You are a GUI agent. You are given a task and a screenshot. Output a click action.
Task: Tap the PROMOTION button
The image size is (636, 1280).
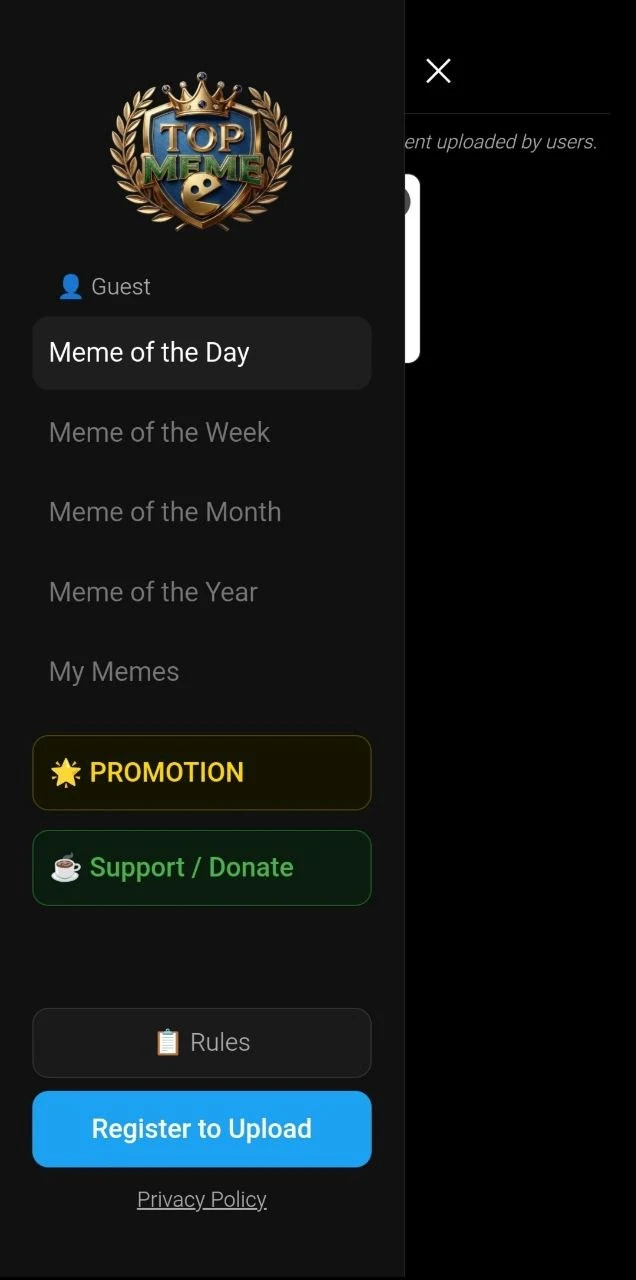coord(201,772)
